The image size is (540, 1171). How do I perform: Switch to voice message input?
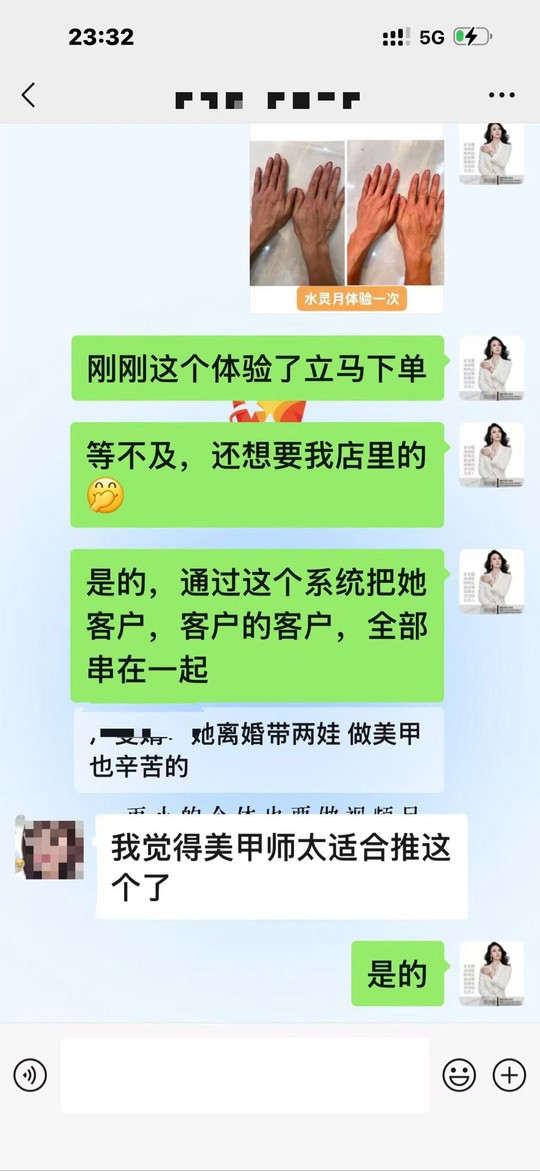coord(30,1075)
